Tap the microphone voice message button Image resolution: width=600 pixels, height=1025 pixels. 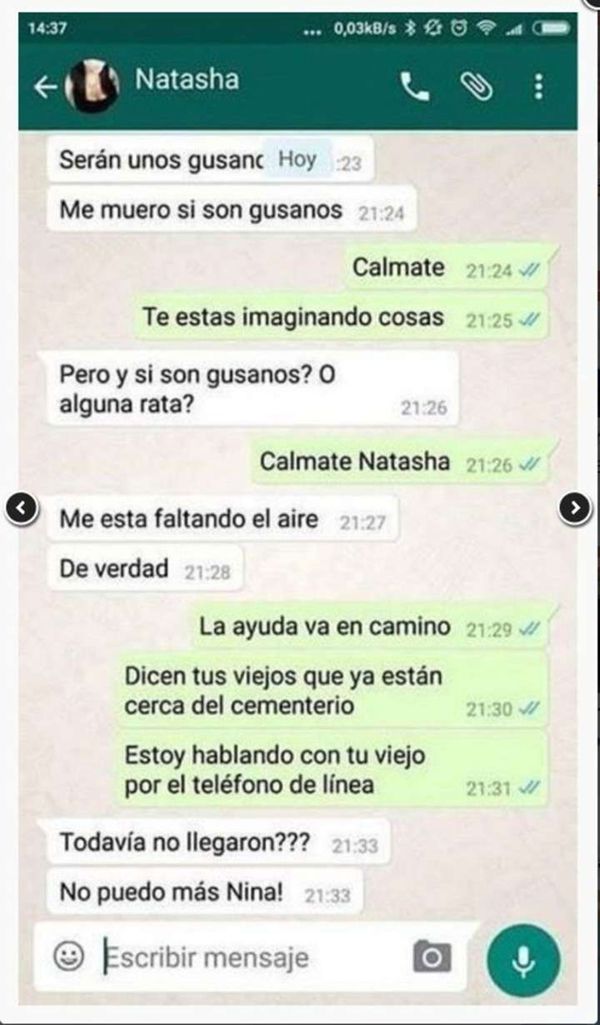[522, 958]
